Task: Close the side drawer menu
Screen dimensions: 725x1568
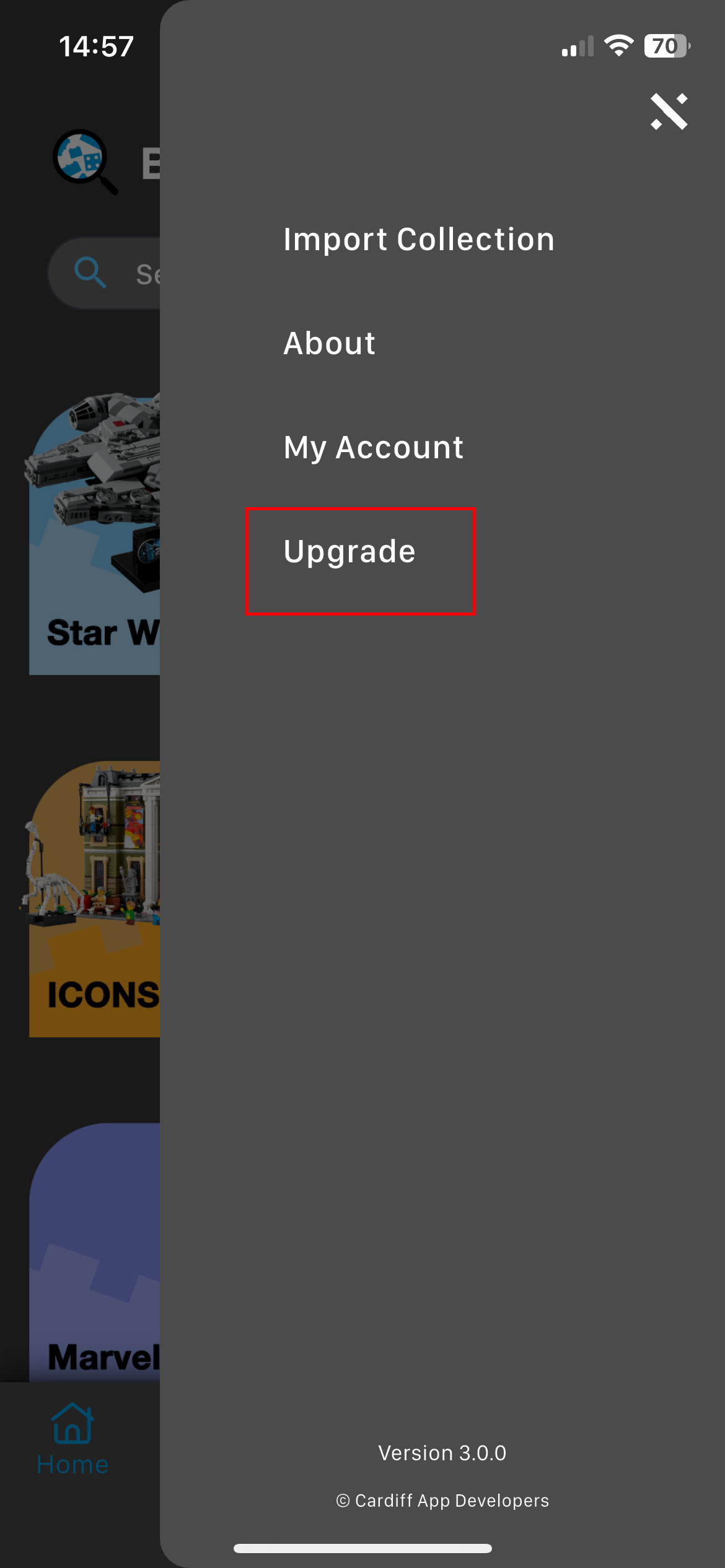Action: click(x=669, y=111)
